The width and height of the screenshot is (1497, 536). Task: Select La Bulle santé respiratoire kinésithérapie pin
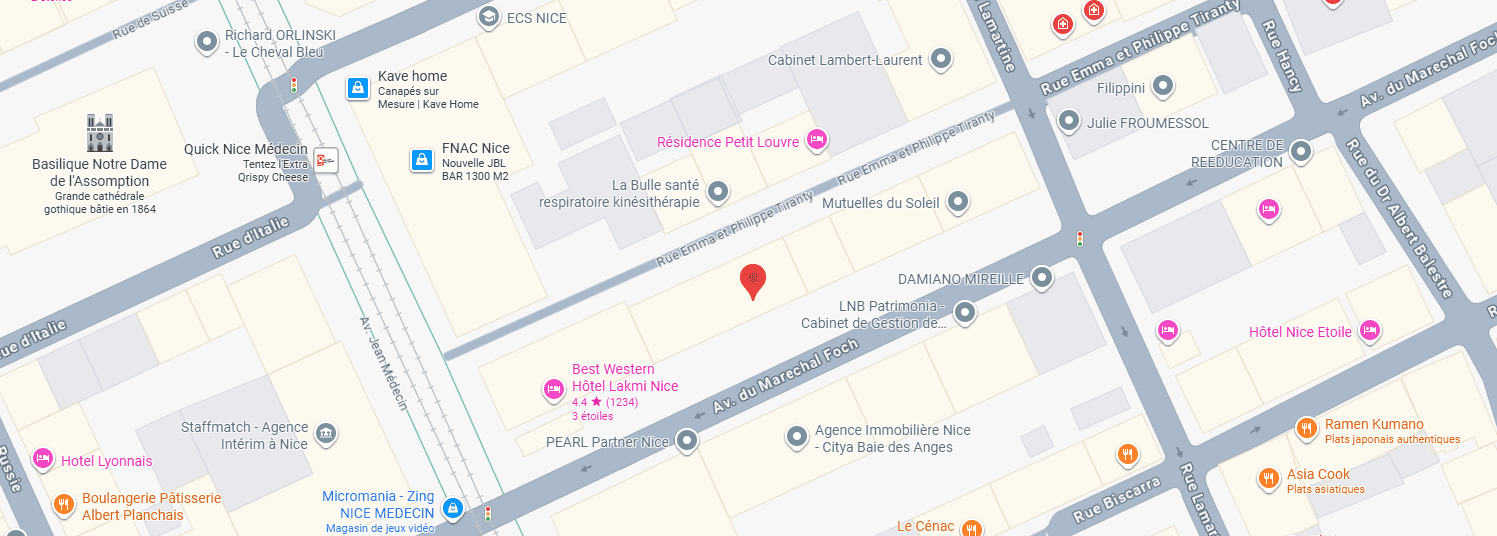(717, 190)
